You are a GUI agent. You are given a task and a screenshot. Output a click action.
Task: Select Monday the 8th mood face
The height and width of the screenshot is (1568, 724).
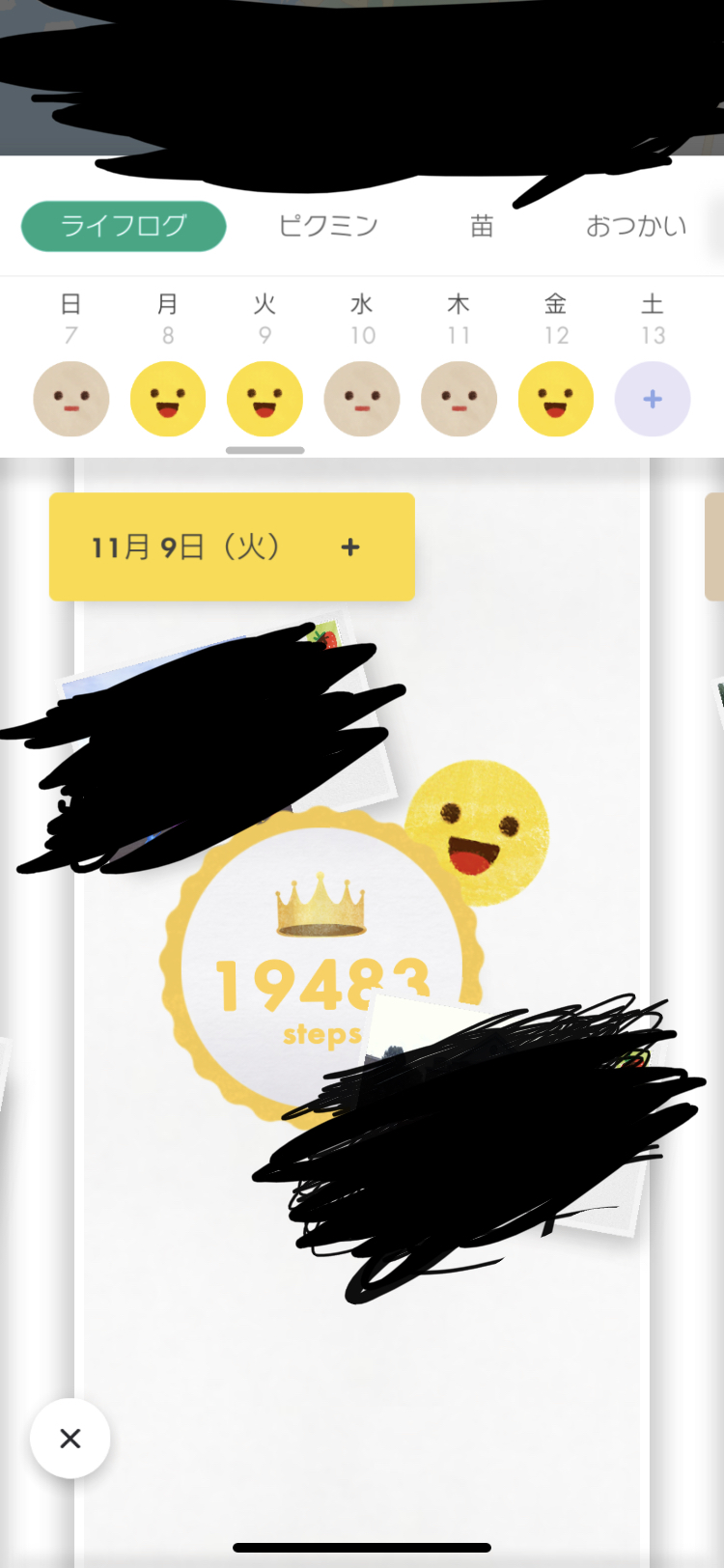pyautogui.click(x=168, y=399)
